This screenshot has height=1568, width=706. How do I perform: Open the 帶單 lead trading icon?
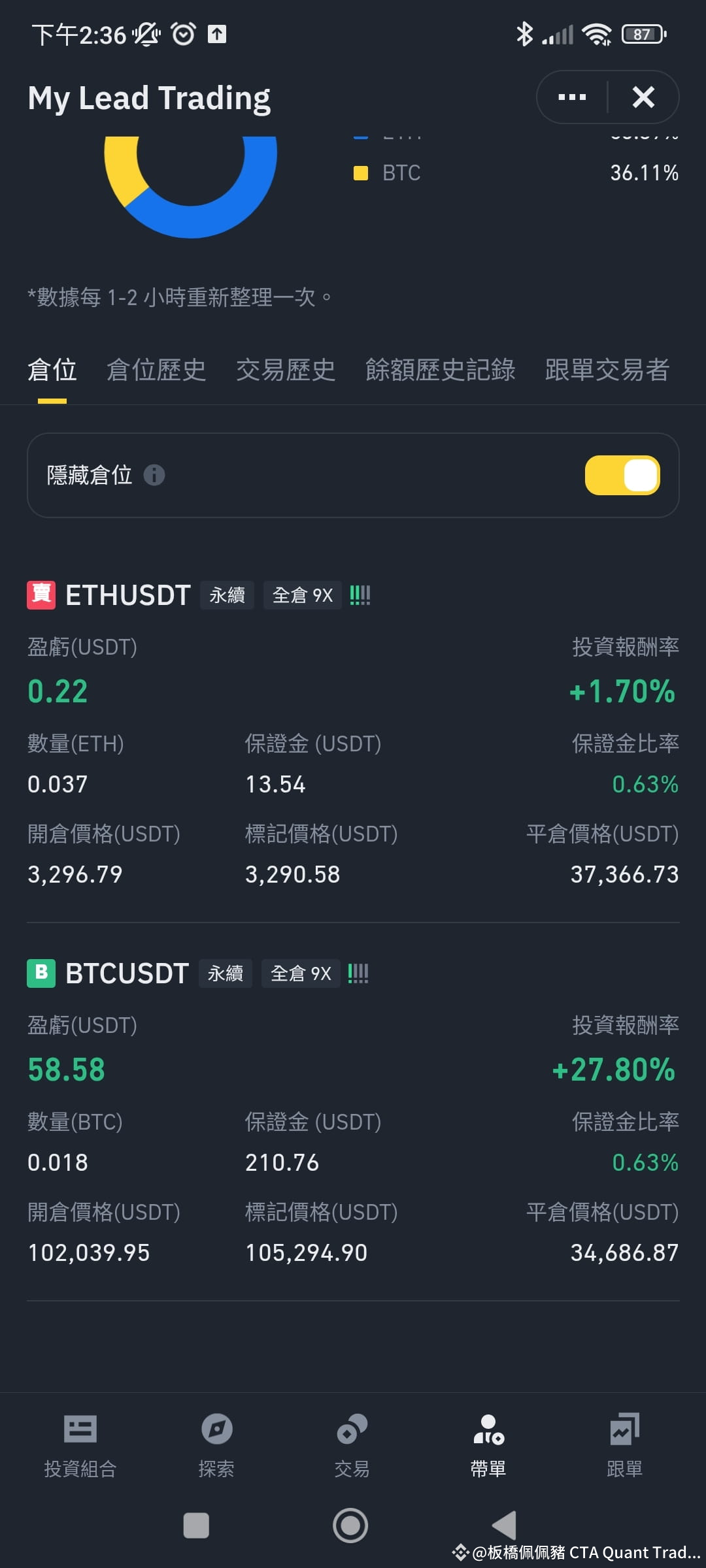pos(487,1444)
